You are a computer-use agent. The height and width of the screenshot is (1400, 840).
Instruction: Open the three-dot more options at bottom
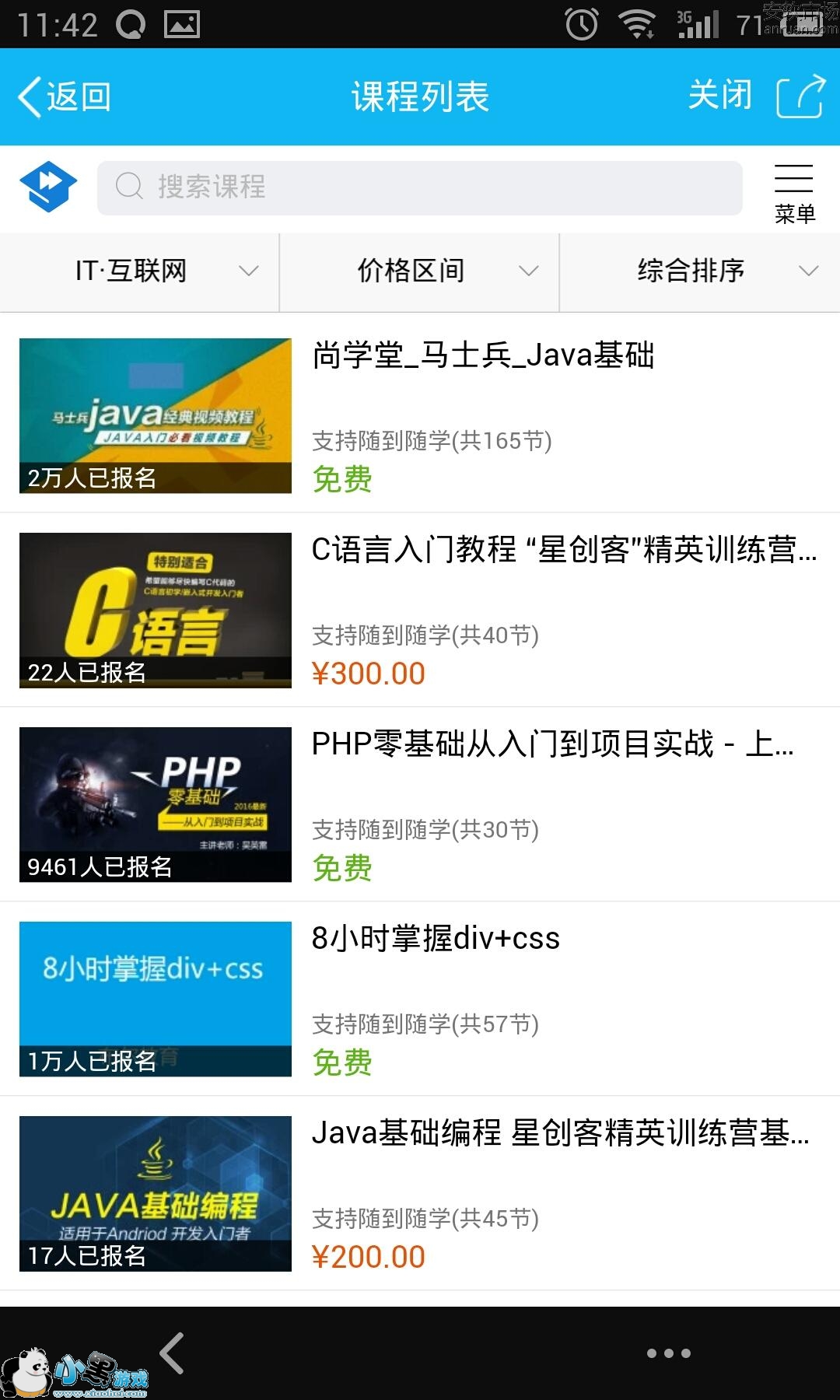point(668,1353)
